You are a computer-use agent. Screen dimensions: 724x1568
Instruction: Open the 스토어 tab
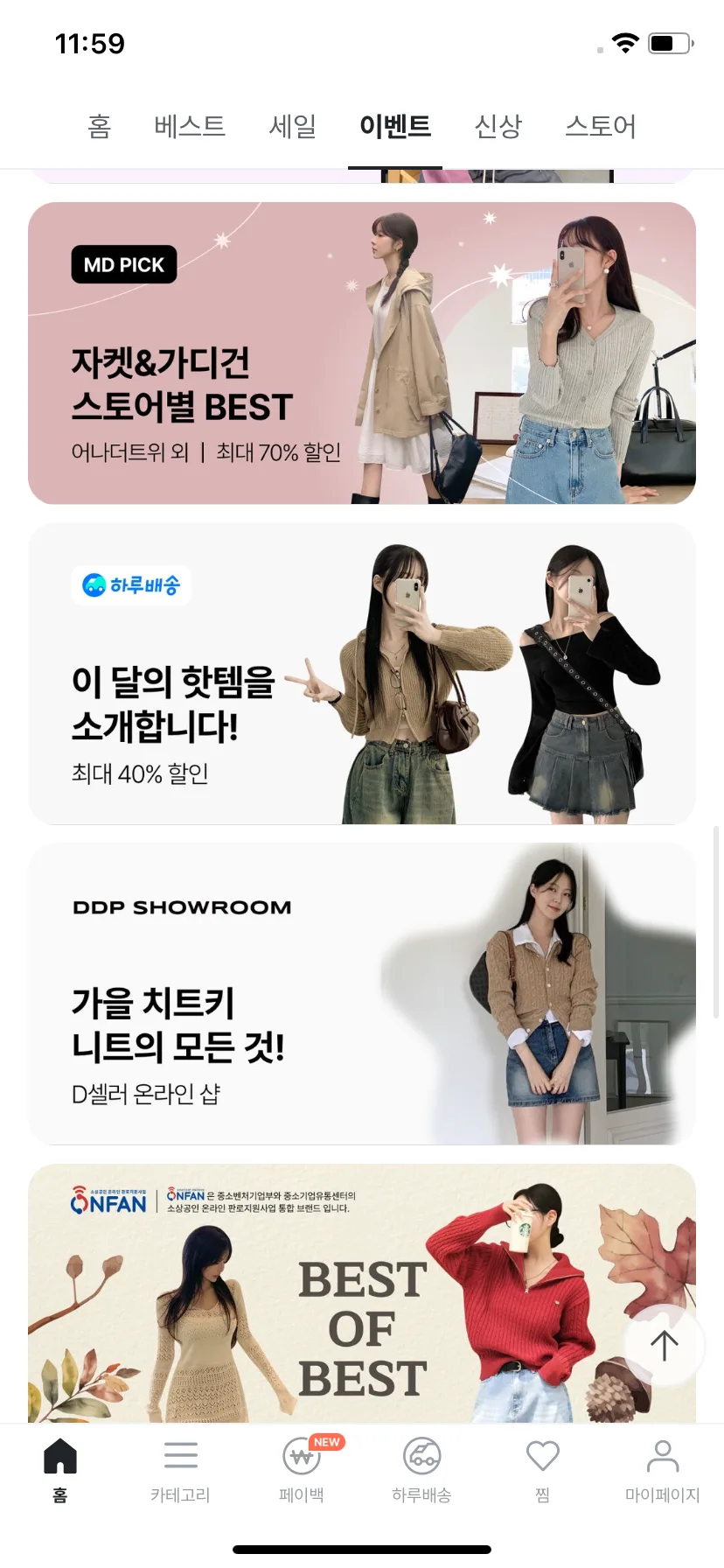pos(601,127)
